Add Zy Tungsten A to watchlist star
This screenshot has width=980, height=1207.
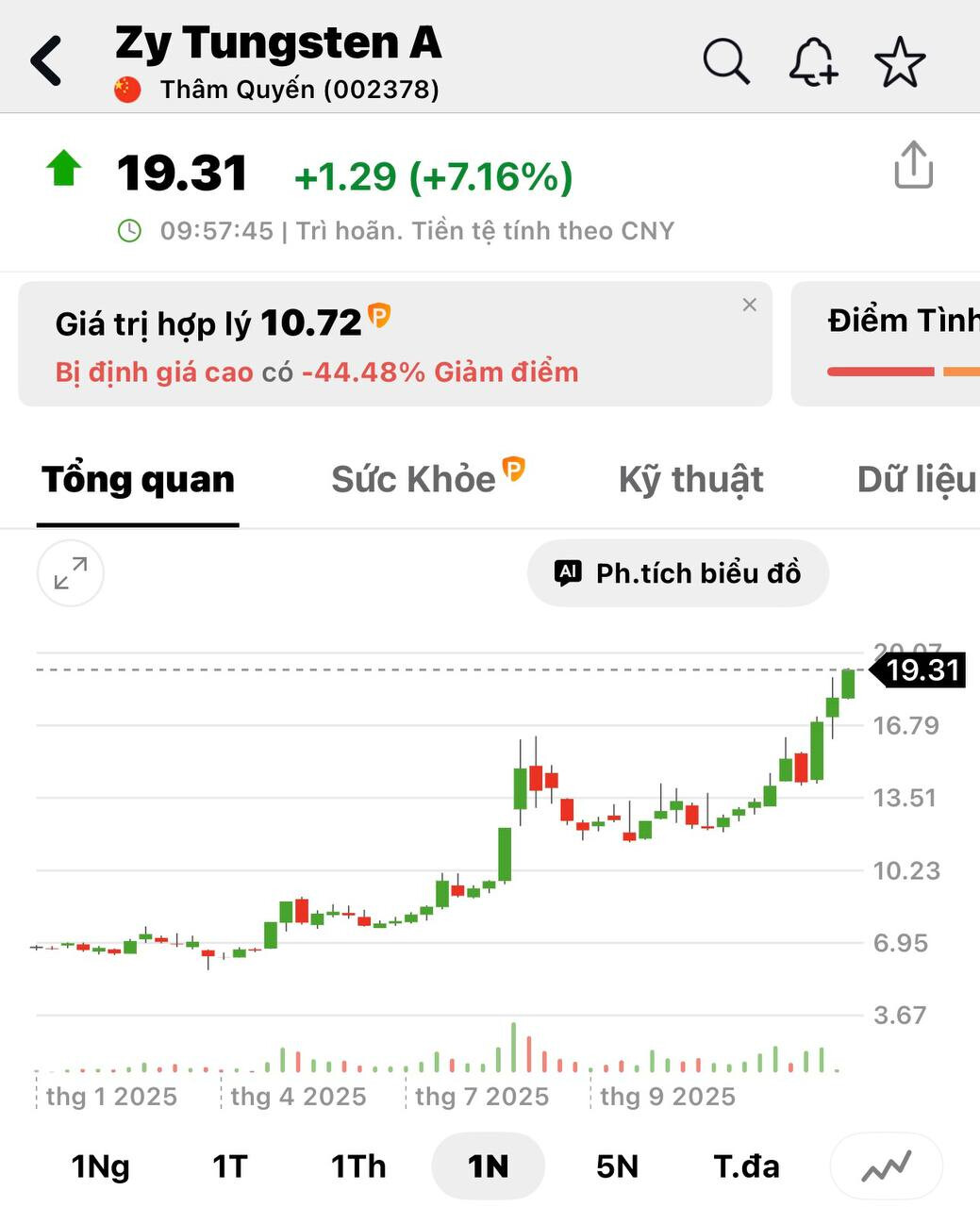(900, 62)
